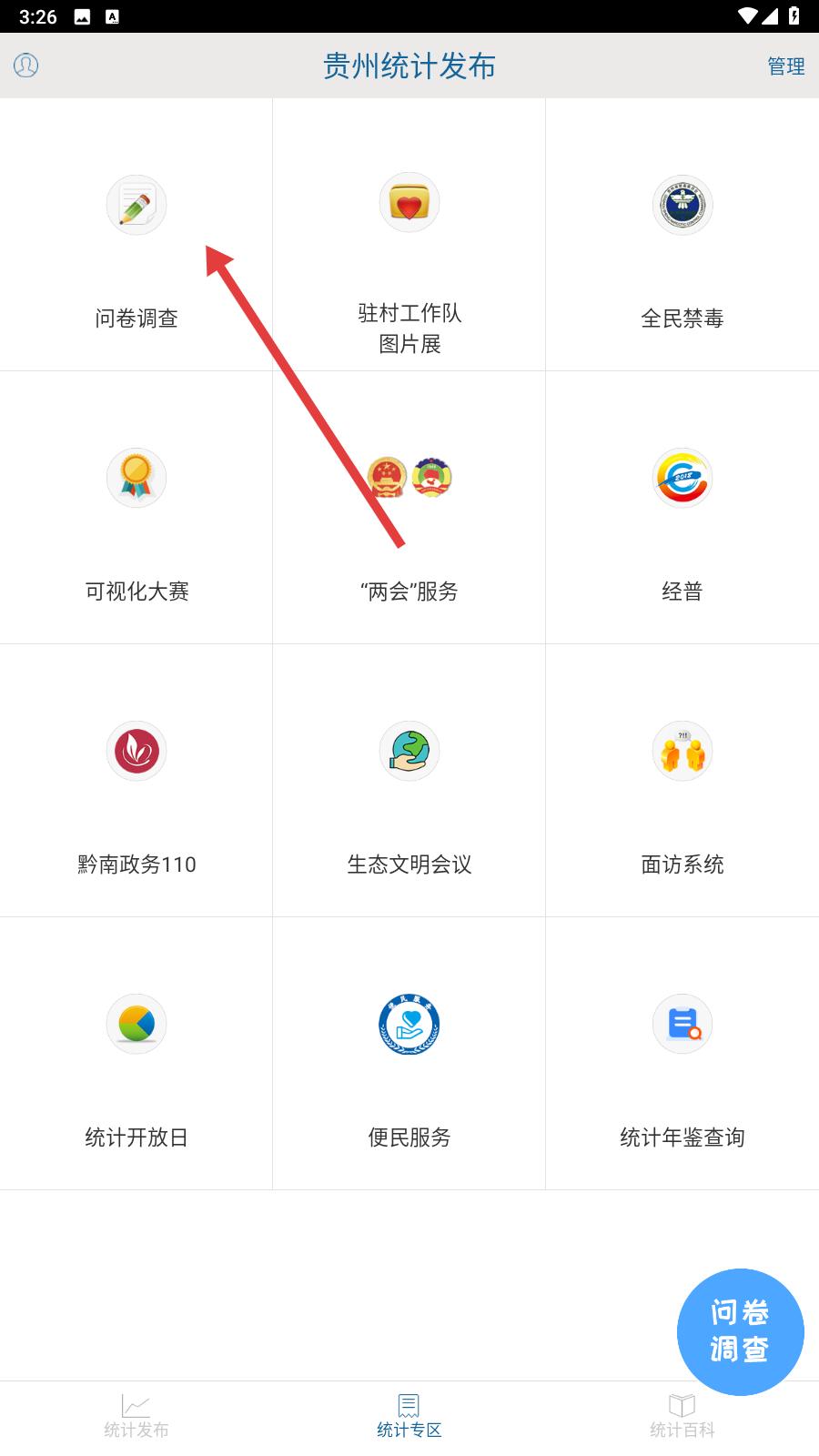This screenshot has width=819, height=1456.
Task: Open 可视化大赛
Action: (136, 508)
